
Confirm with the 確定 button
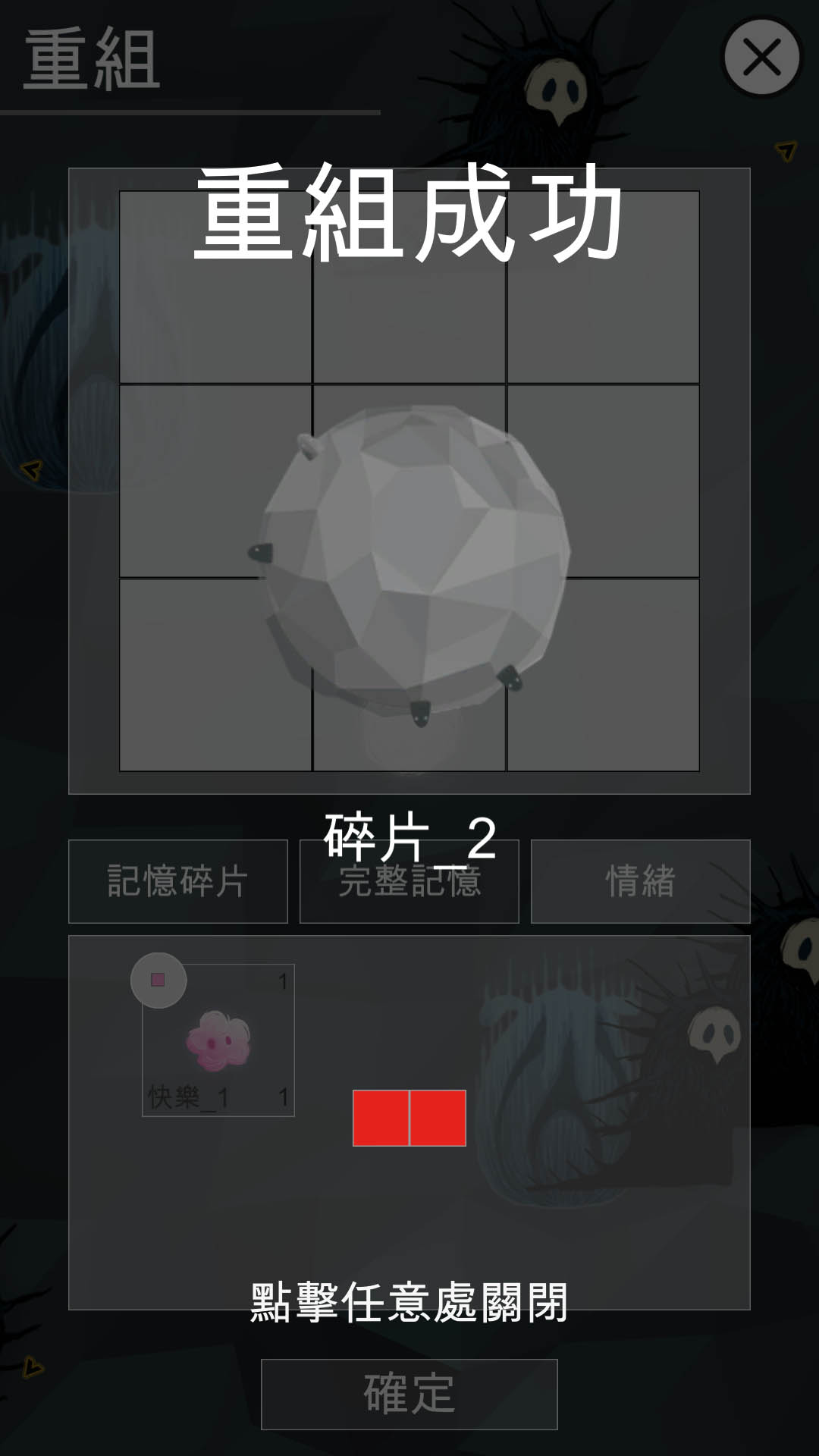click(409, 1394)
